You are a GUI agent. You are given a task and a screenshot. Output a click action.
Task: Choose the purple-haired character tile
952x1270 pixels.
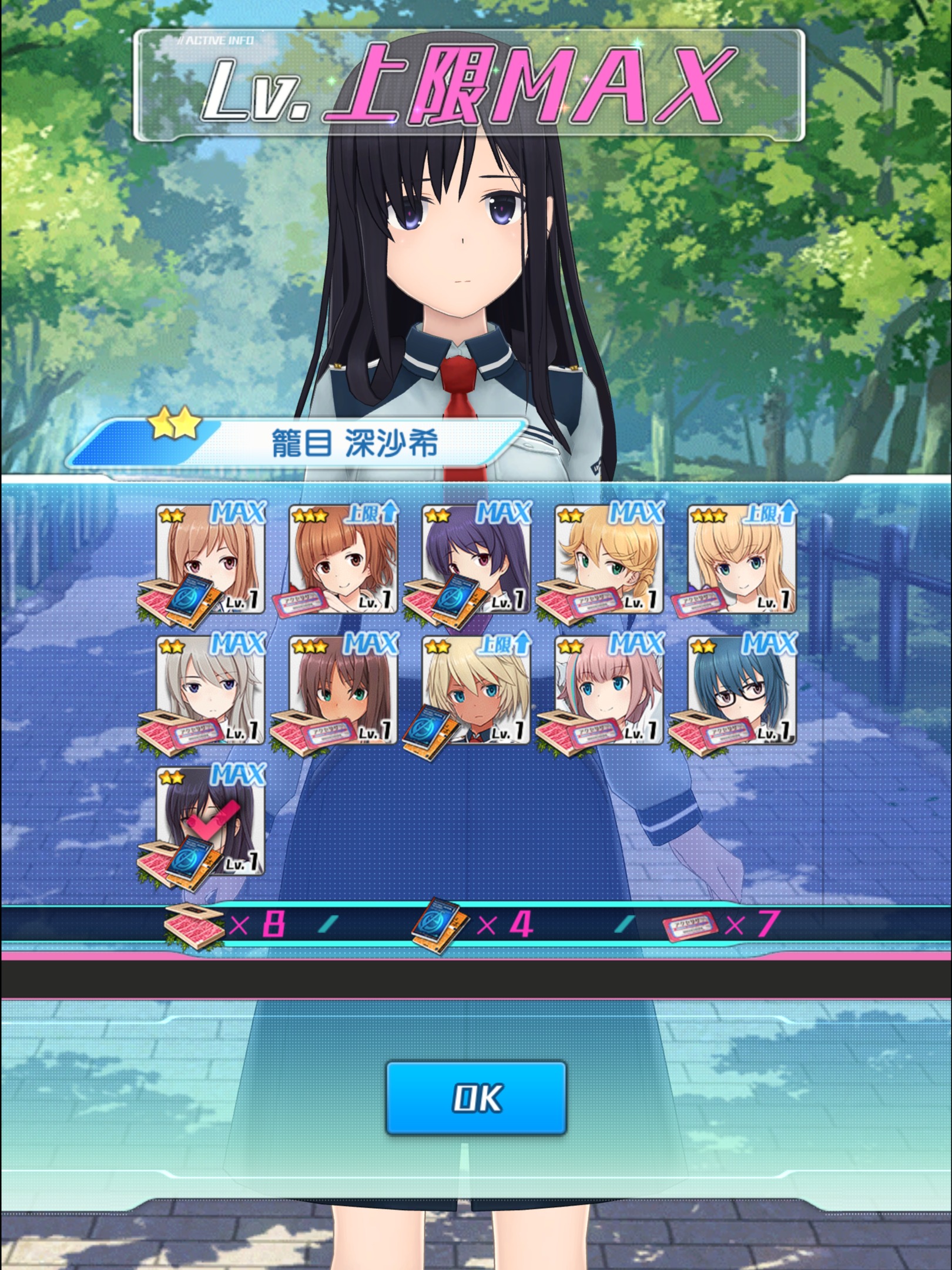(476, 559)
